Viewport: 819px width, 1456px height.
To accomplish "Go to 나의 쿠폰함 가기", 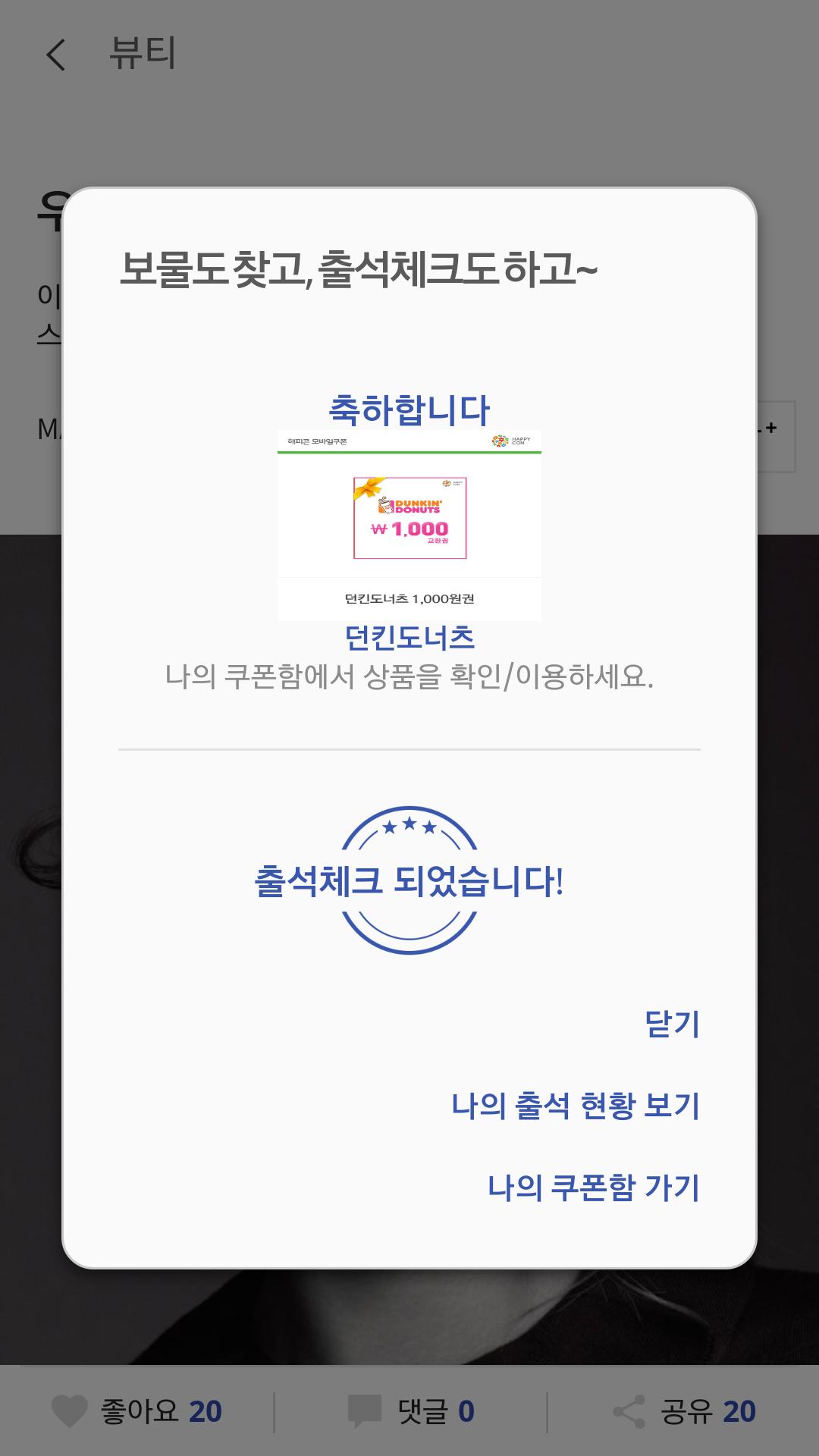I will tap(594, 1188).
